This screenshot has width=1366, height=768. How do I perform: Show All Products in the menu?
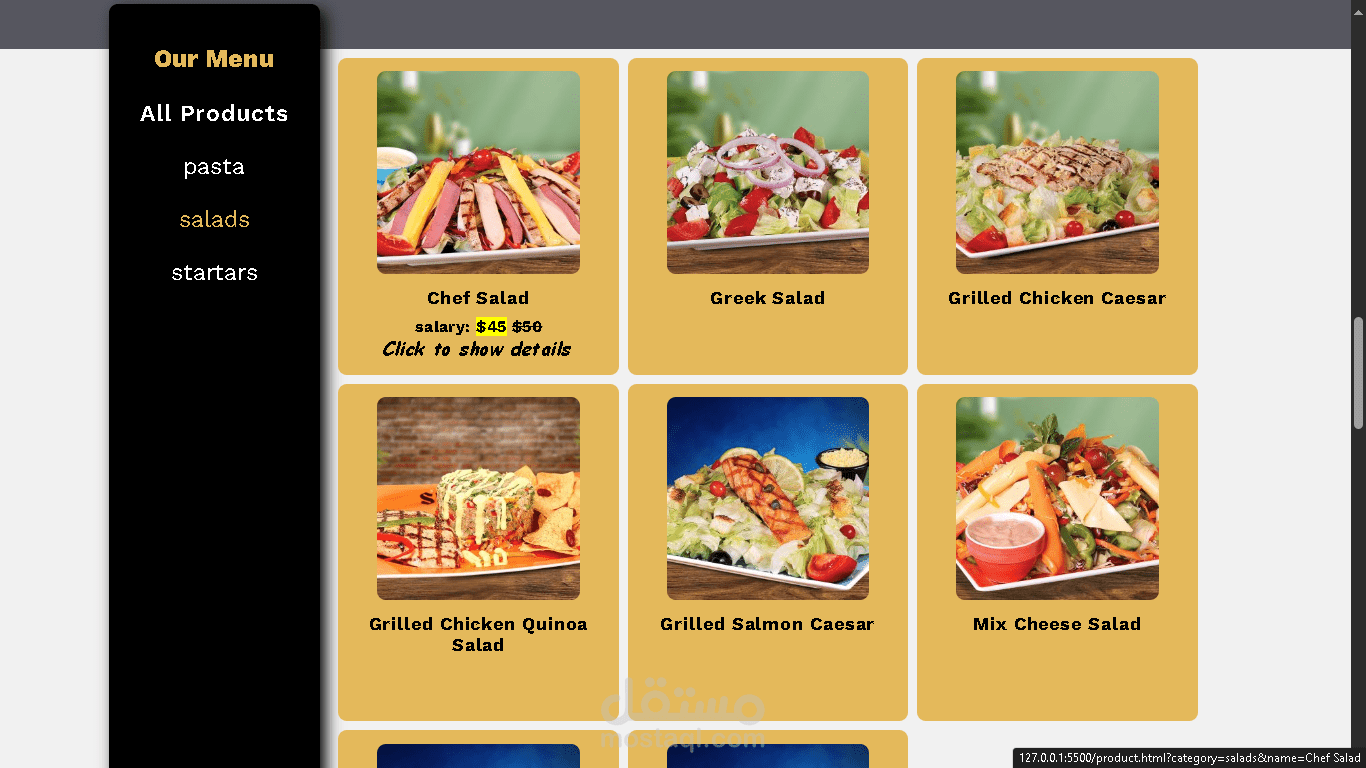point(214,114)
